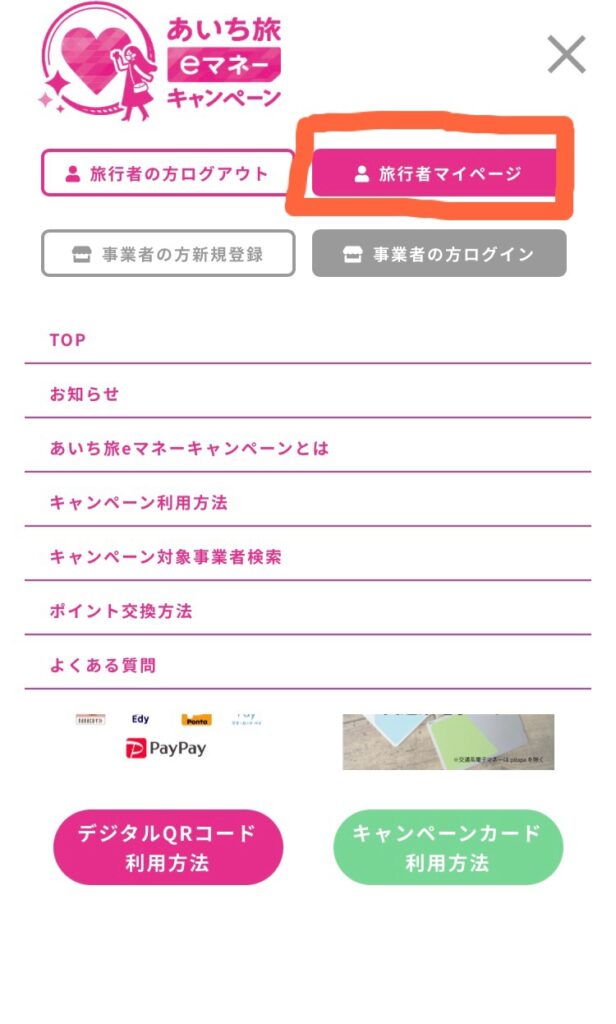The height and width of the screenshot is (1024, 616).
Task: Tap デジタルQRコード利用方法 button
Action: [x=168, y=847]
